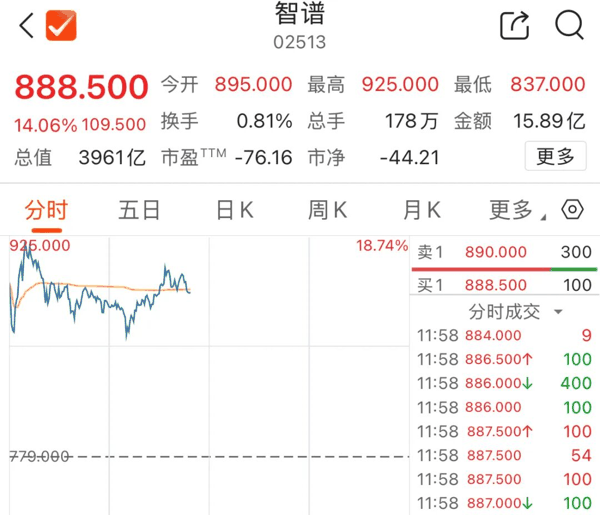This screenshot has width=600, height=515.
Task: Switch to the 周K chart tab
Action: (x=327, y=210)
